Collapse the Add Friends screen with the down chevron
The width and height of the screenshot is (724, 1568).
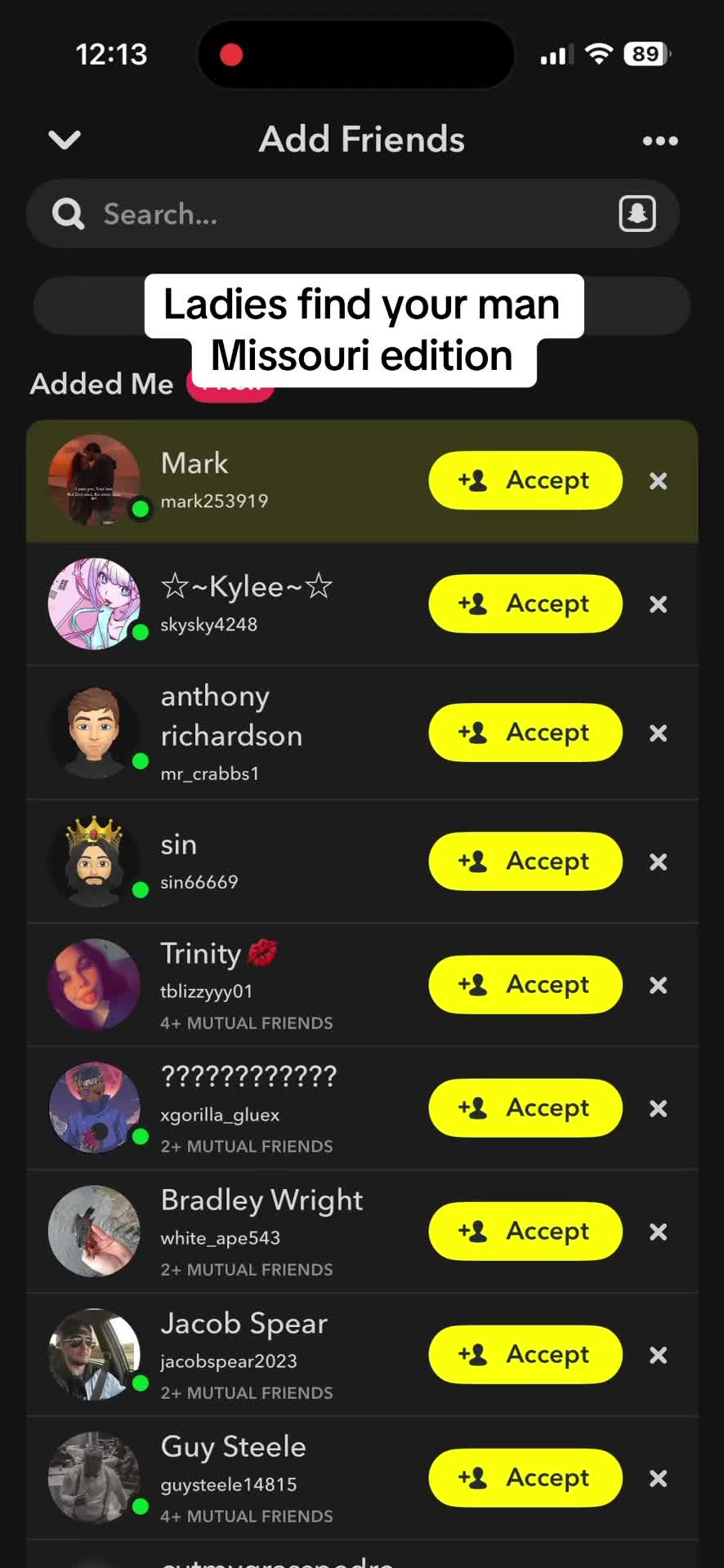click(65, 140)
